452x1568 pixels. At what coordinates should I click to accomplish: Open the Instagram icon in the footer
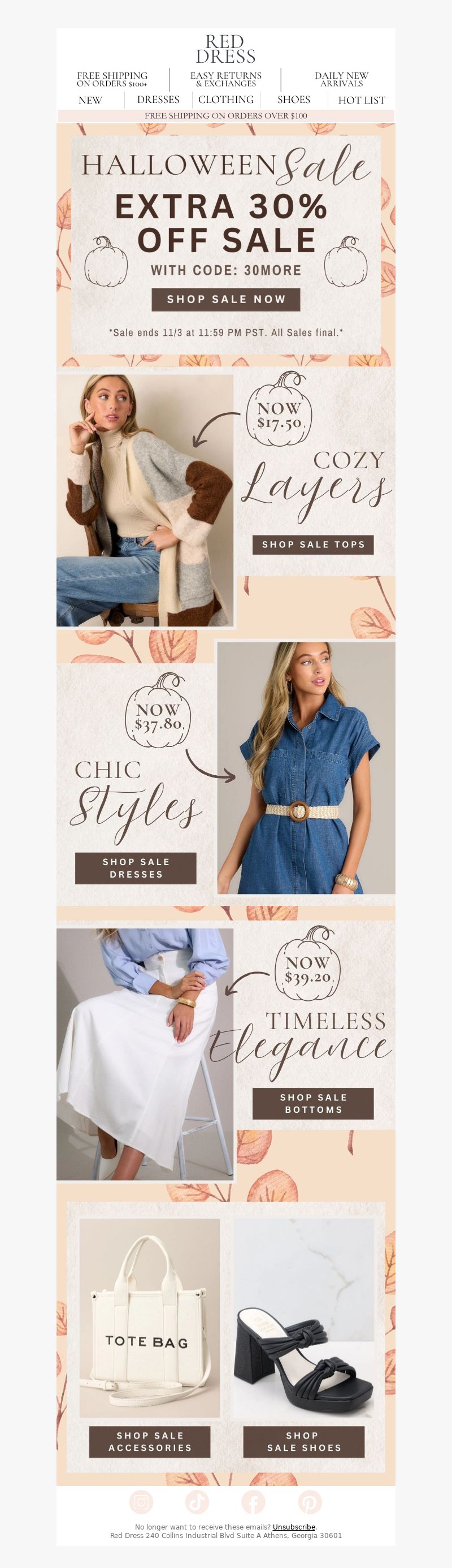(x=141, y=1502)
